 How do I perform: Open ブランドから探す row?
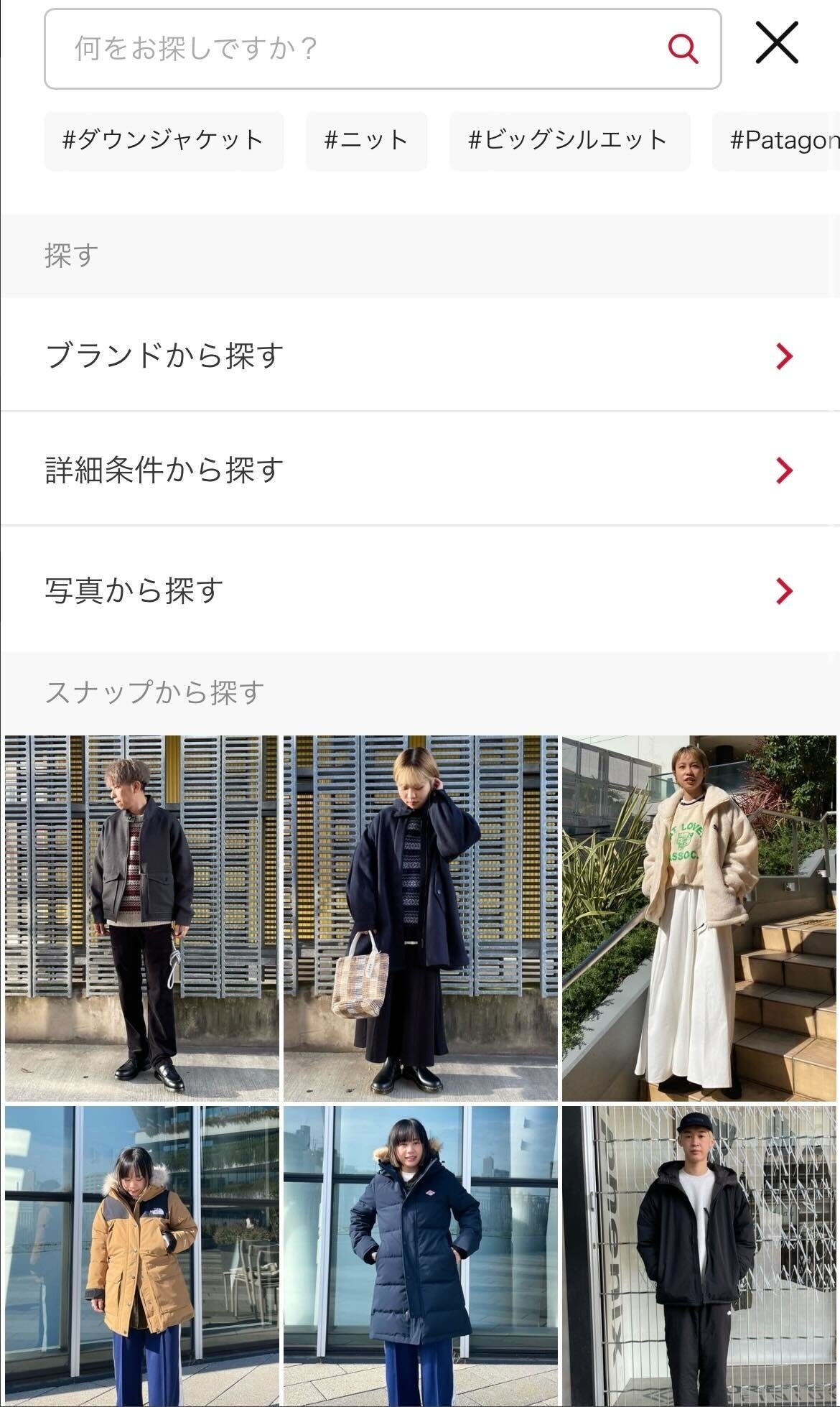[420, 356]
